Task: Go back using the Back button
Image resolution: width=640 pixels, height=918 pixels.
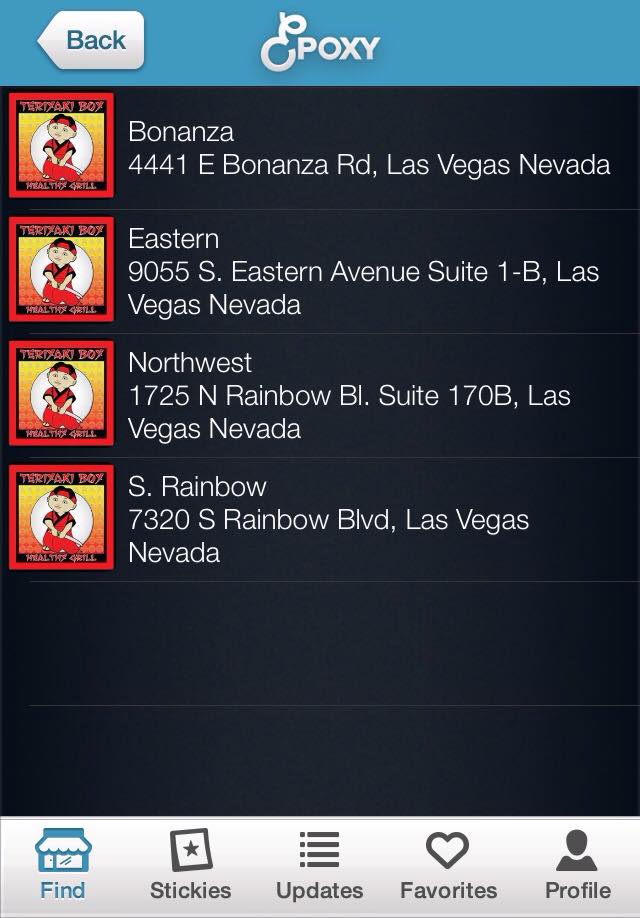Action: pyautogui.click(x=92, y=41)
